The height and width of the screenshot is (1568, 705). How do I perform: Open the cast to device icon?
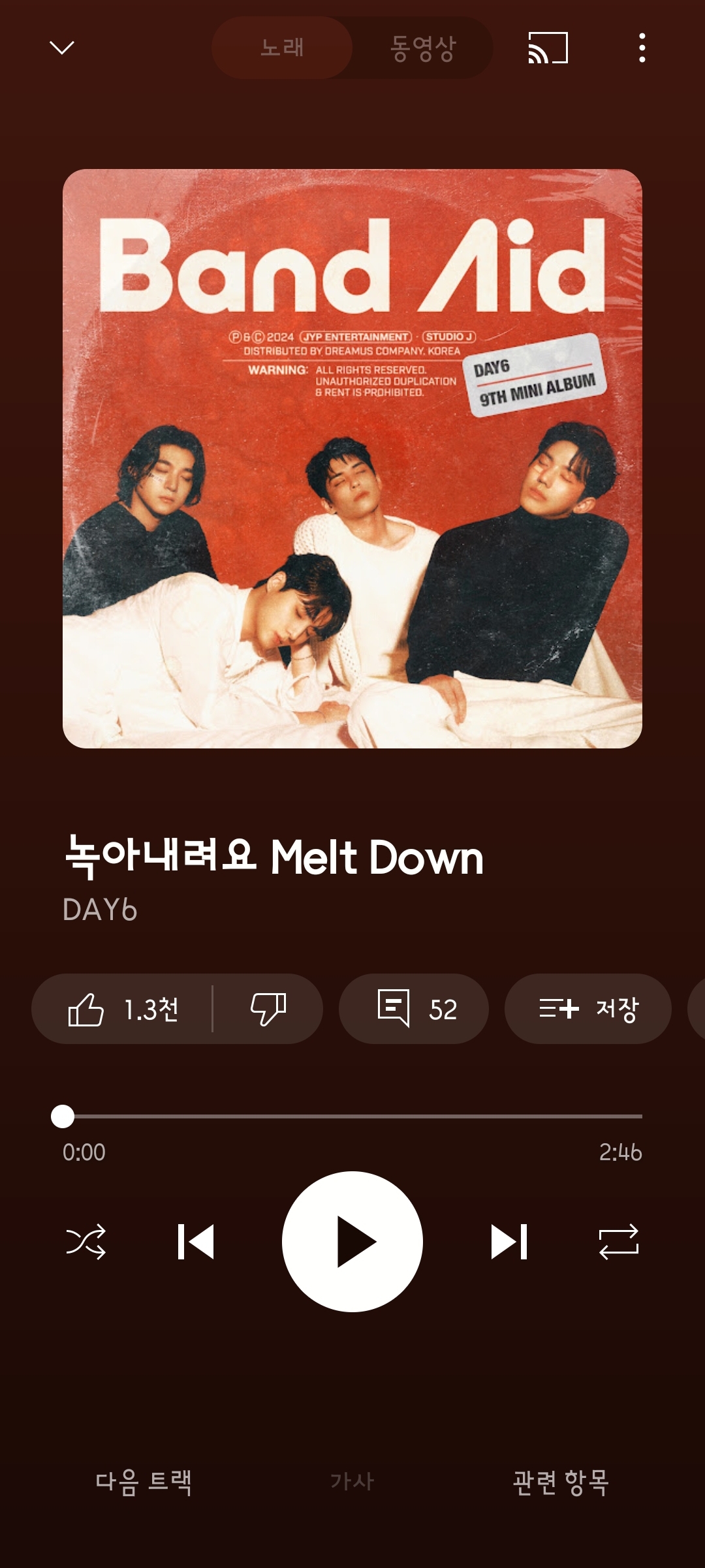point(548,48)
